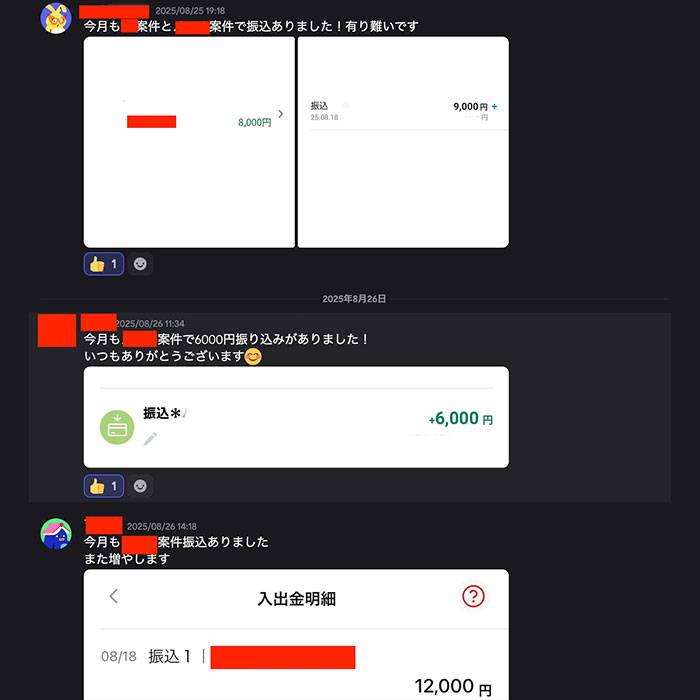Open profile of the 19:18 message's rabbit avatar
Viewport: 700px width, 700px height.
(x=56, y=18)
